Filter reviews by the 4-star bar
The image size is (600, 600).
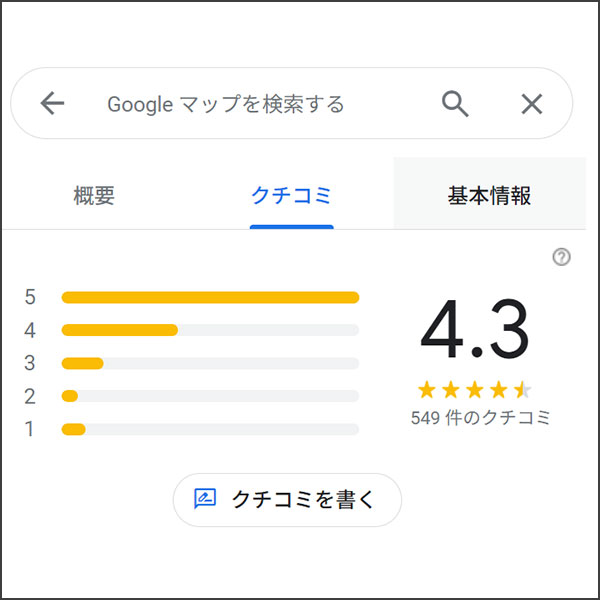[x=210, y=330]
